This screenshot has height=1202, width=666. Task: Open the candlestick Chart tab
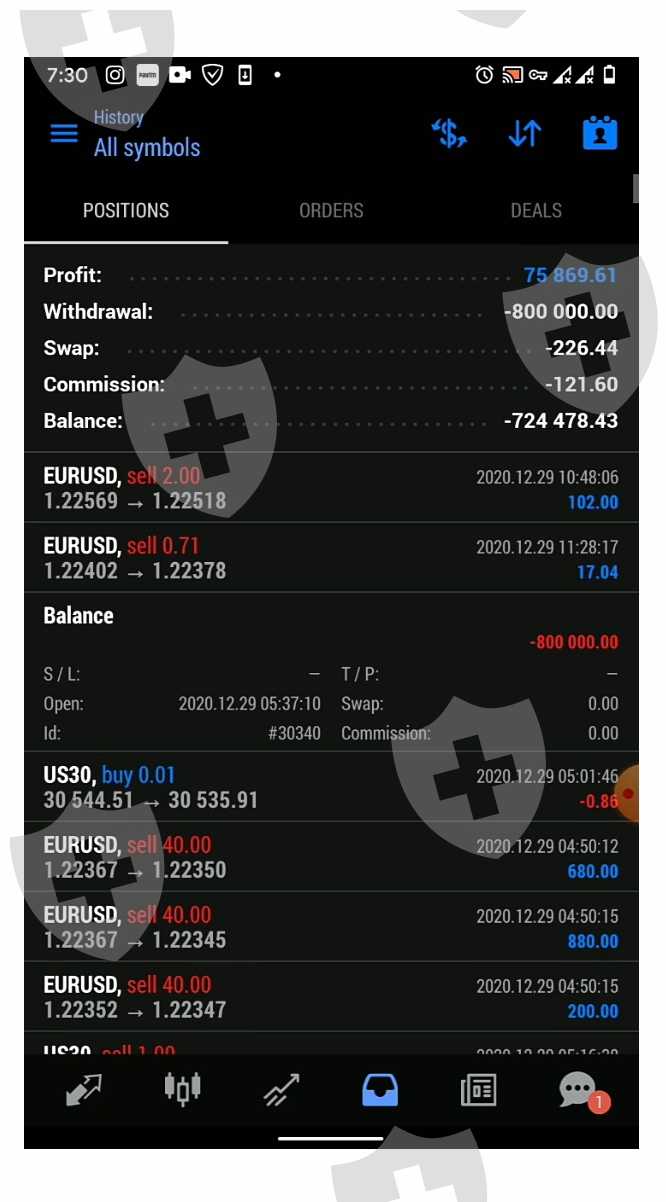click(x=182, y=1089)
